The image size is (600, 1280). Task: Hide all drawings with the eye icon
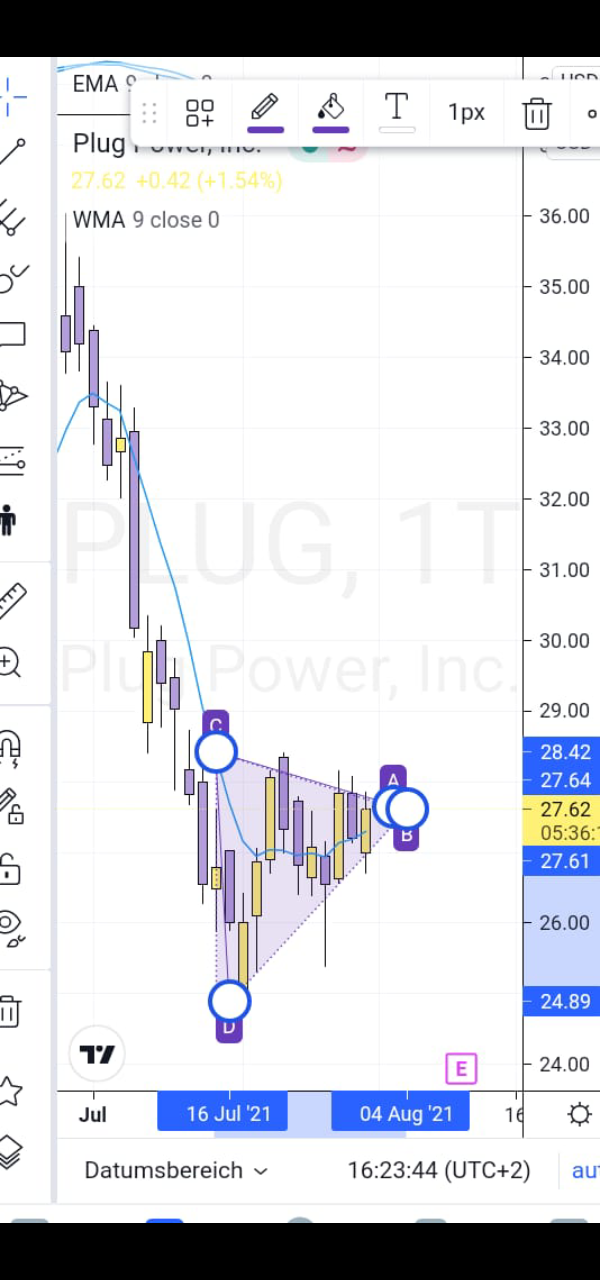coord(10,926)
